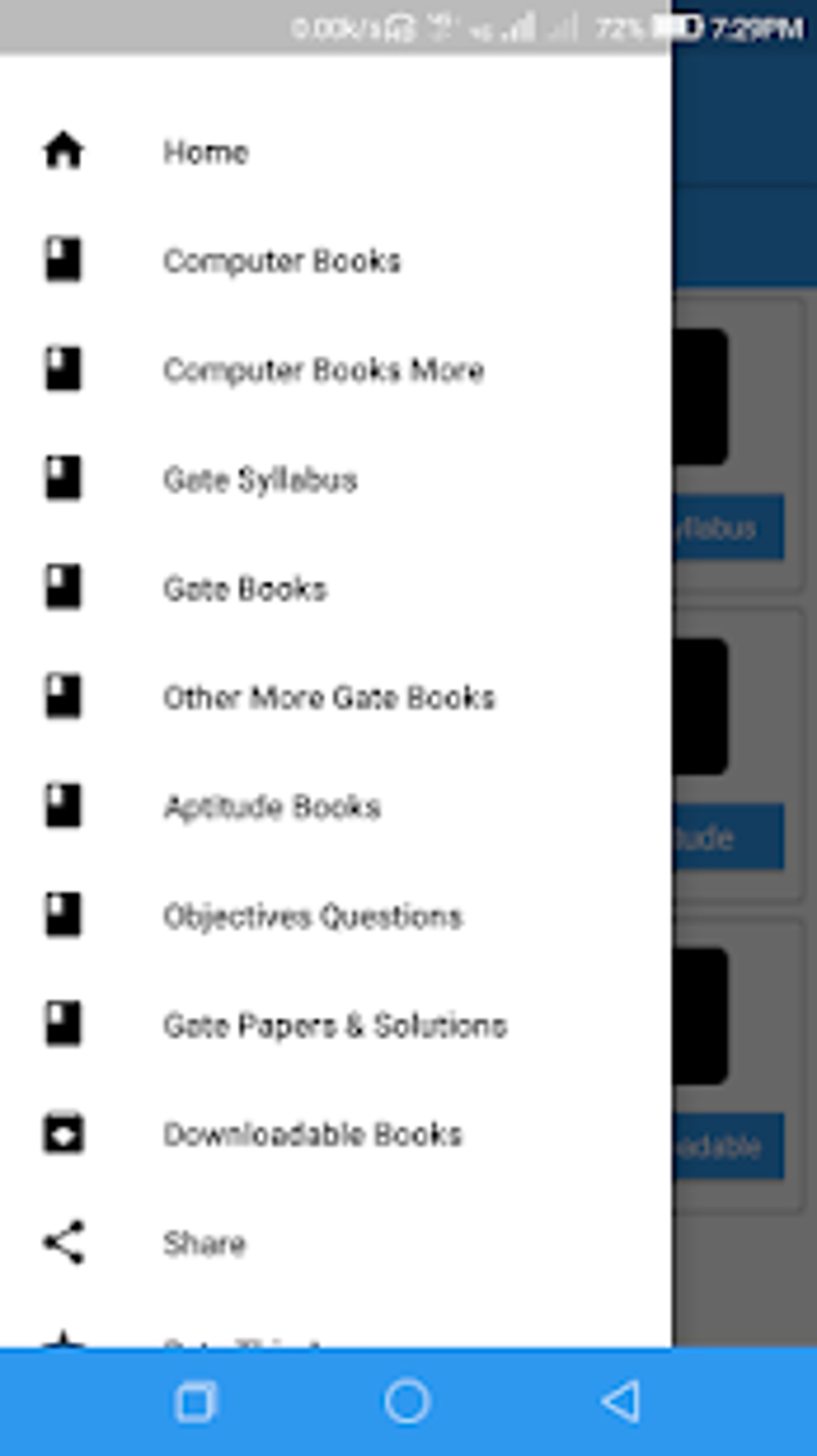Viewport: 817px width, 1456px height.
Task: Select Gate Papers & Solutions entry
Action: [x=334, y=1026]
